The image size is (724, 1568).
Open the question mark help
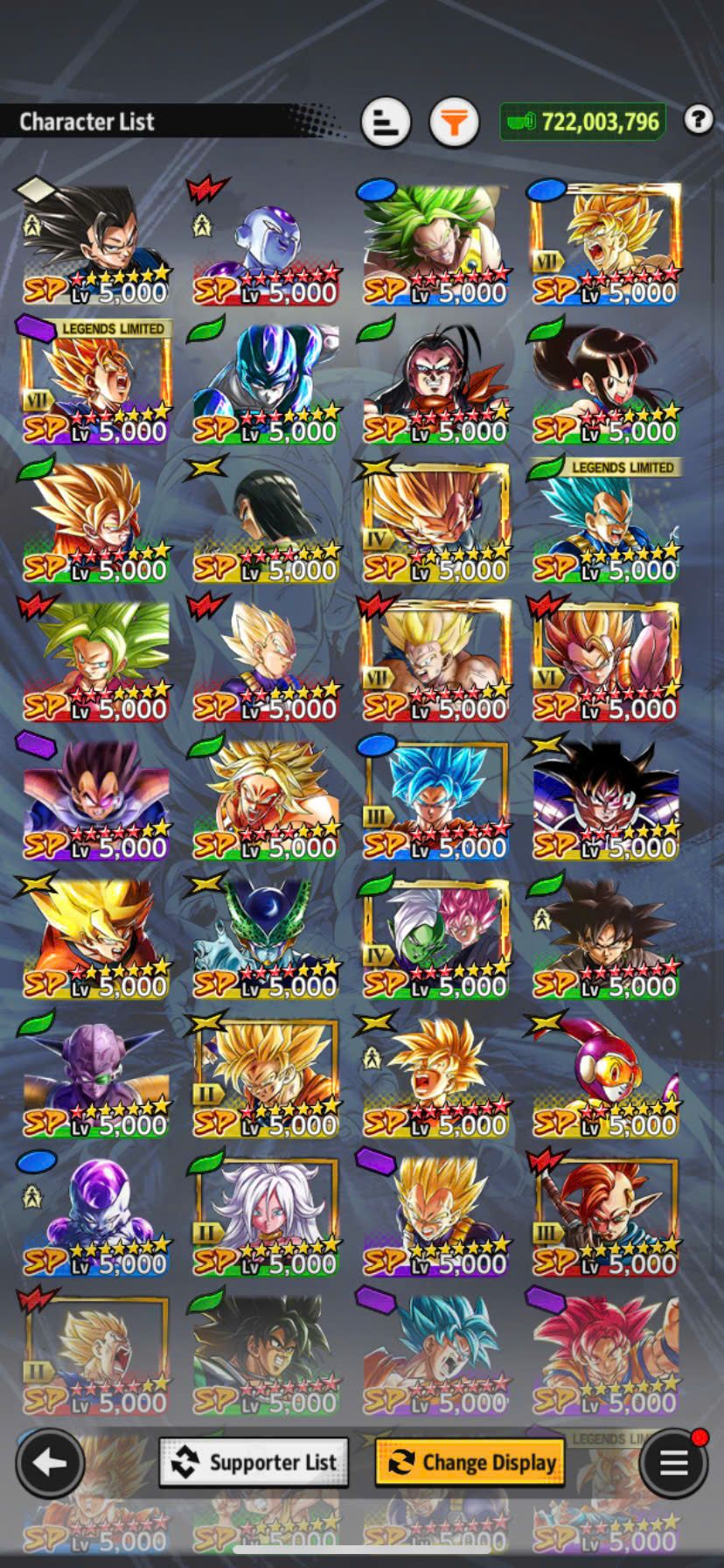[x=698, y=119]
